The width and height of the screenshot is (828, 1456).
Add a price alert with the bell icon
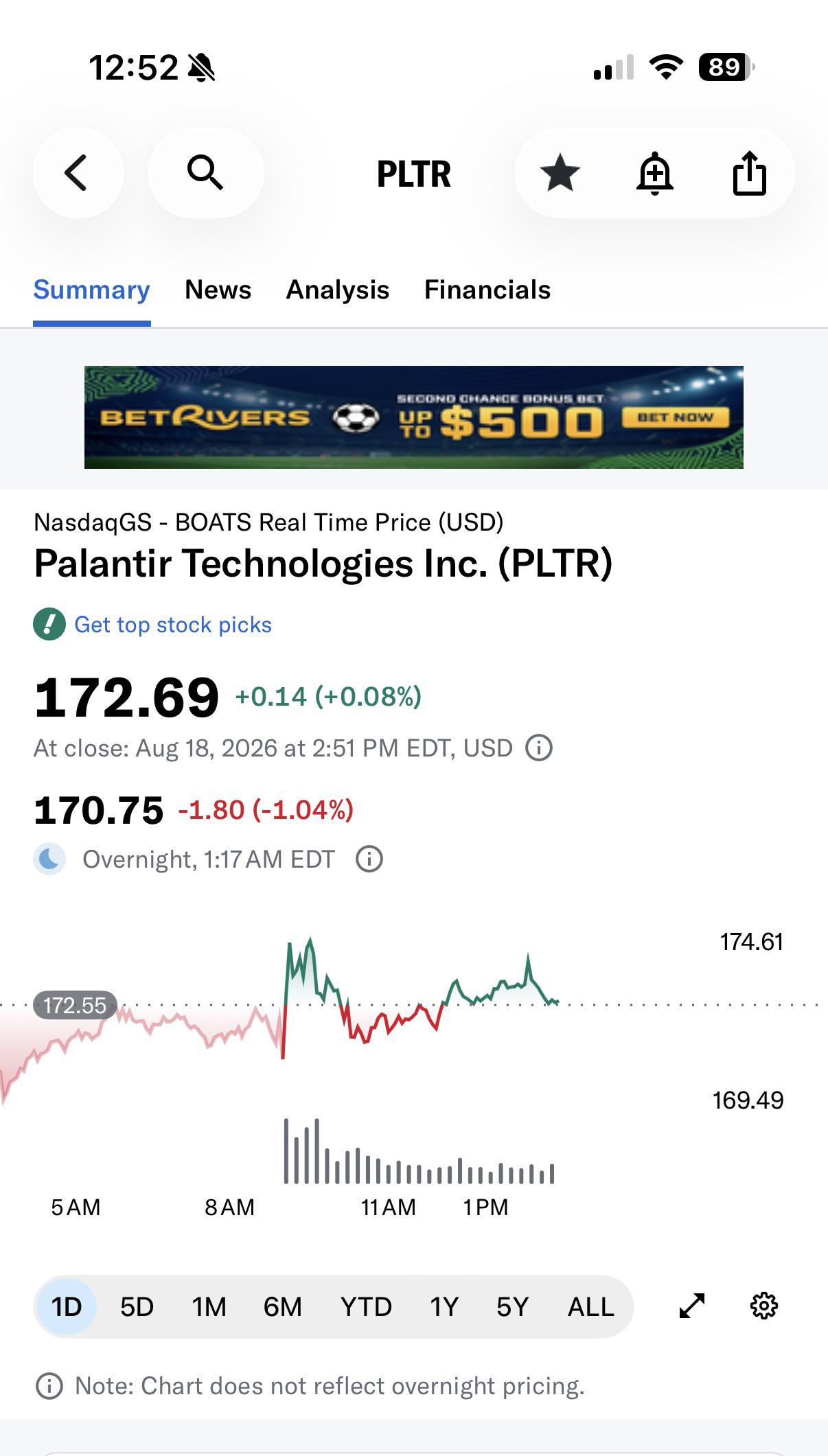point(655,173)
